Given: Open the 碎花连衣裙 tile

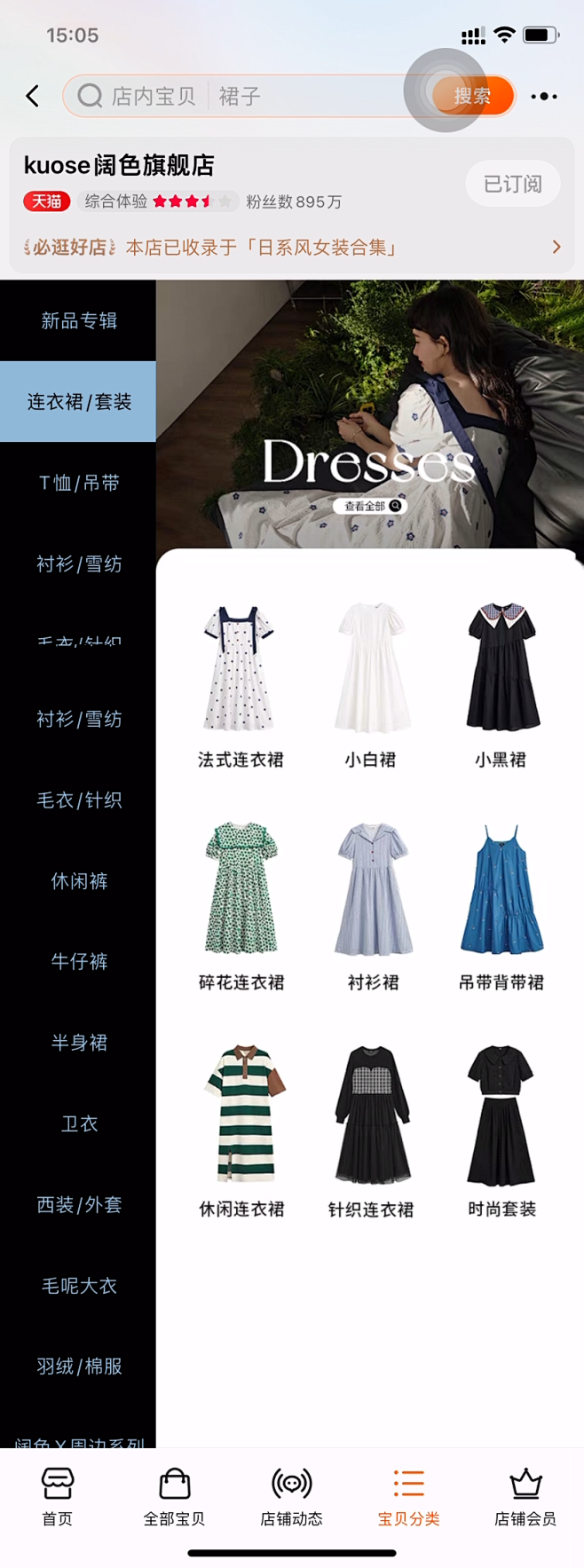Looking at the screenshot, I should (241, 905).
